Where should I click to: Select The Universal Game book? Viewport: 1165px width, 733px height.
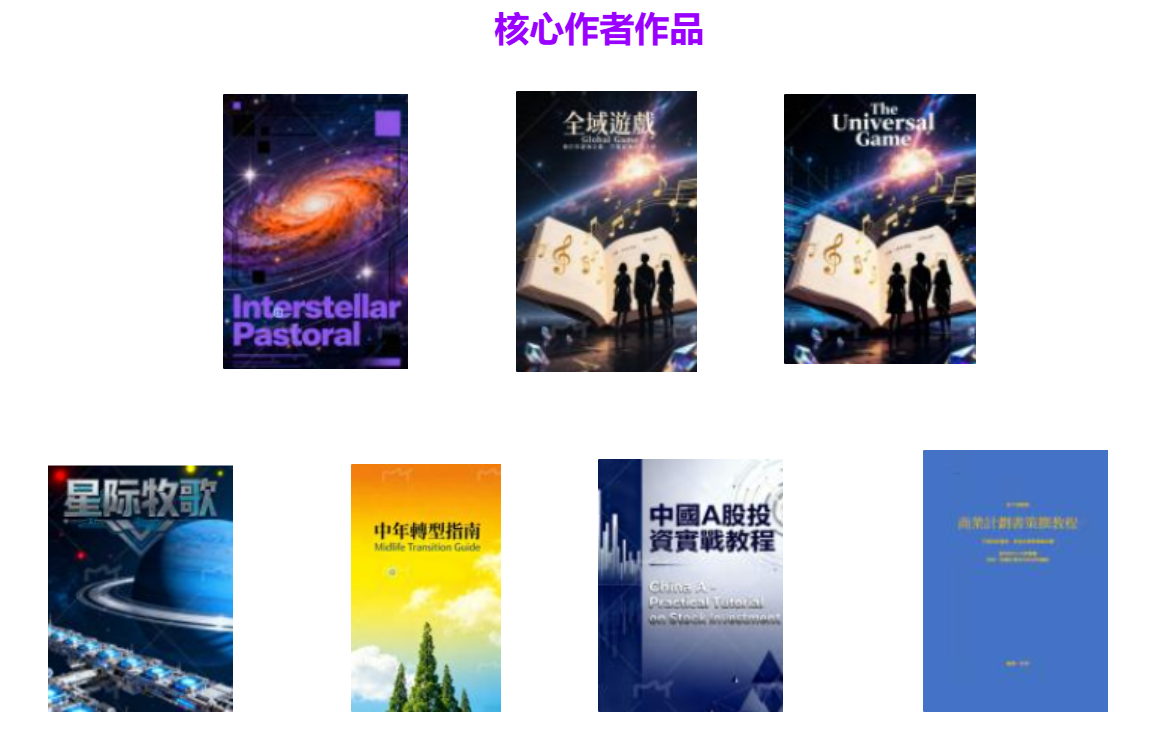point(879,229)
